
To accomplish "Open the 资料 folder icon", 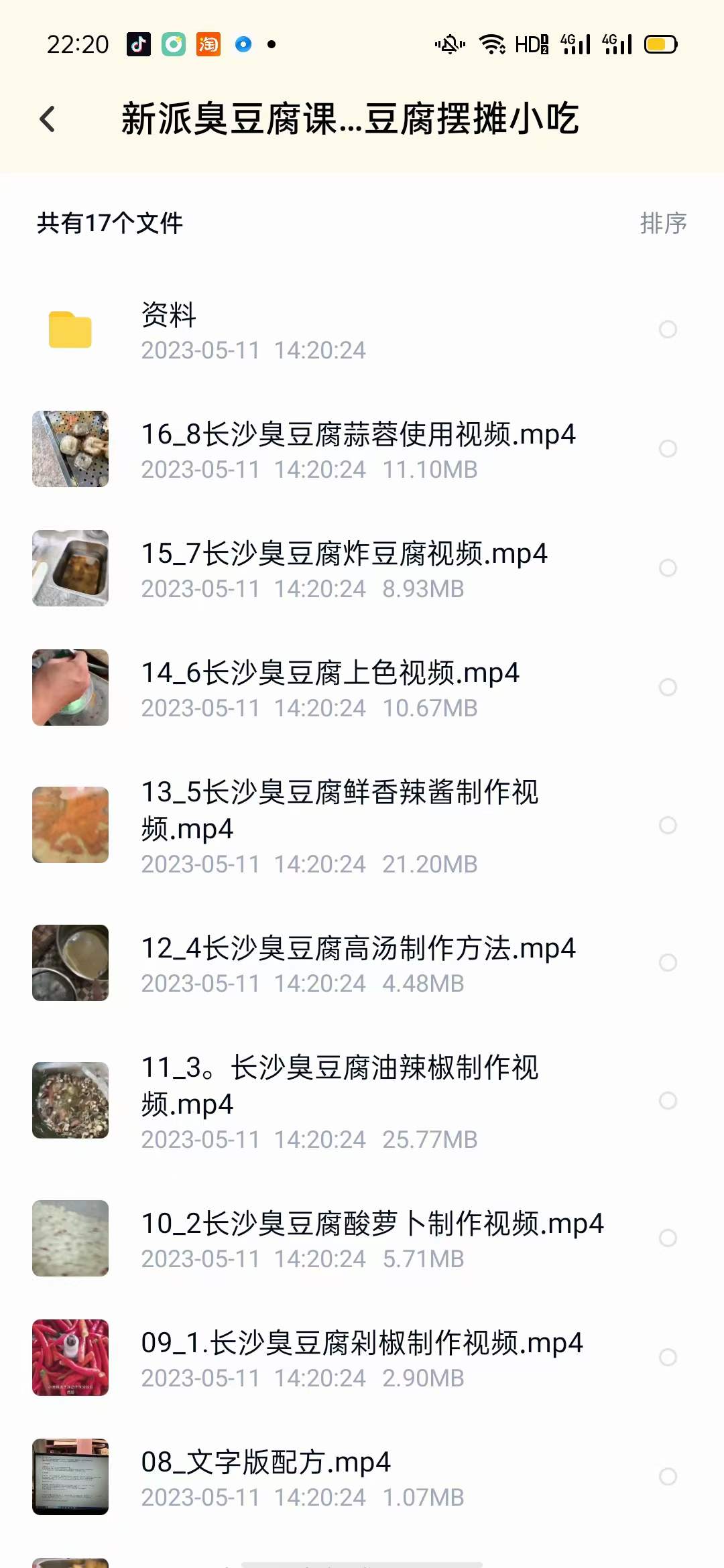I will click(70, 330).
